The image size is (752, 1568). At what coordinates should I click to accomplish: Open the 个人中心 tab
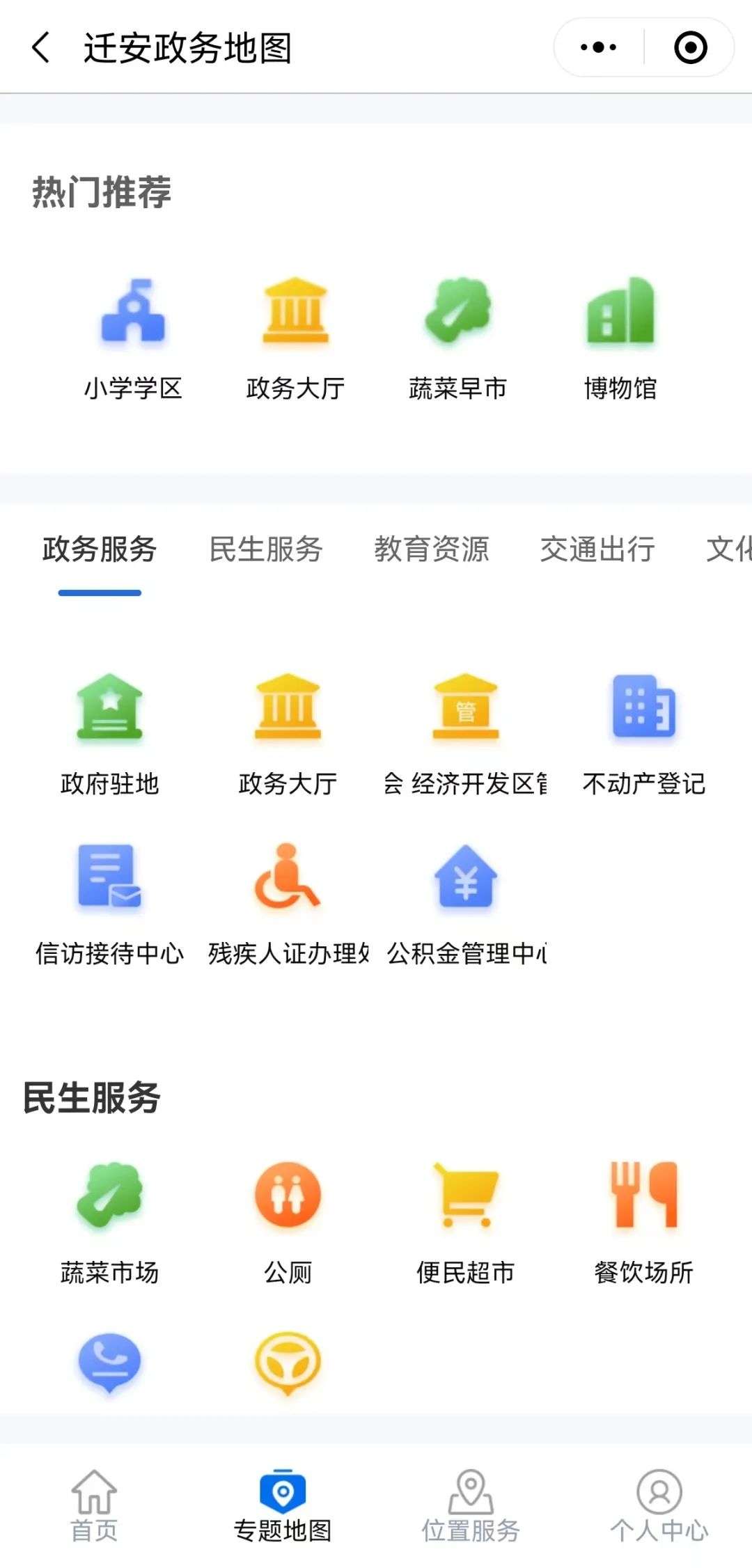659,1506
